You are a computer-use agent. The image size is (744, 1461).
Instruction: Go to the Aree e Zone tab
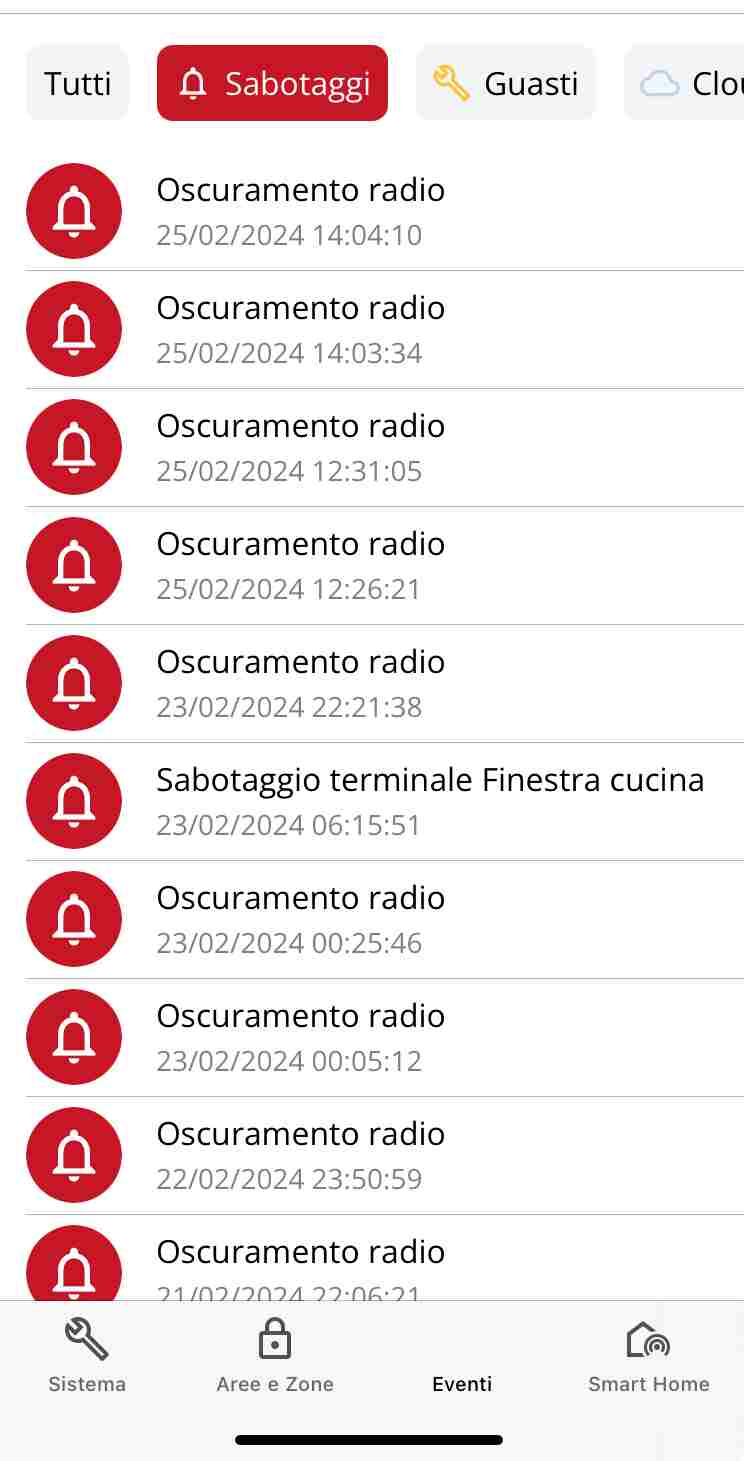pyautogui.click(x=275, y=1356)
